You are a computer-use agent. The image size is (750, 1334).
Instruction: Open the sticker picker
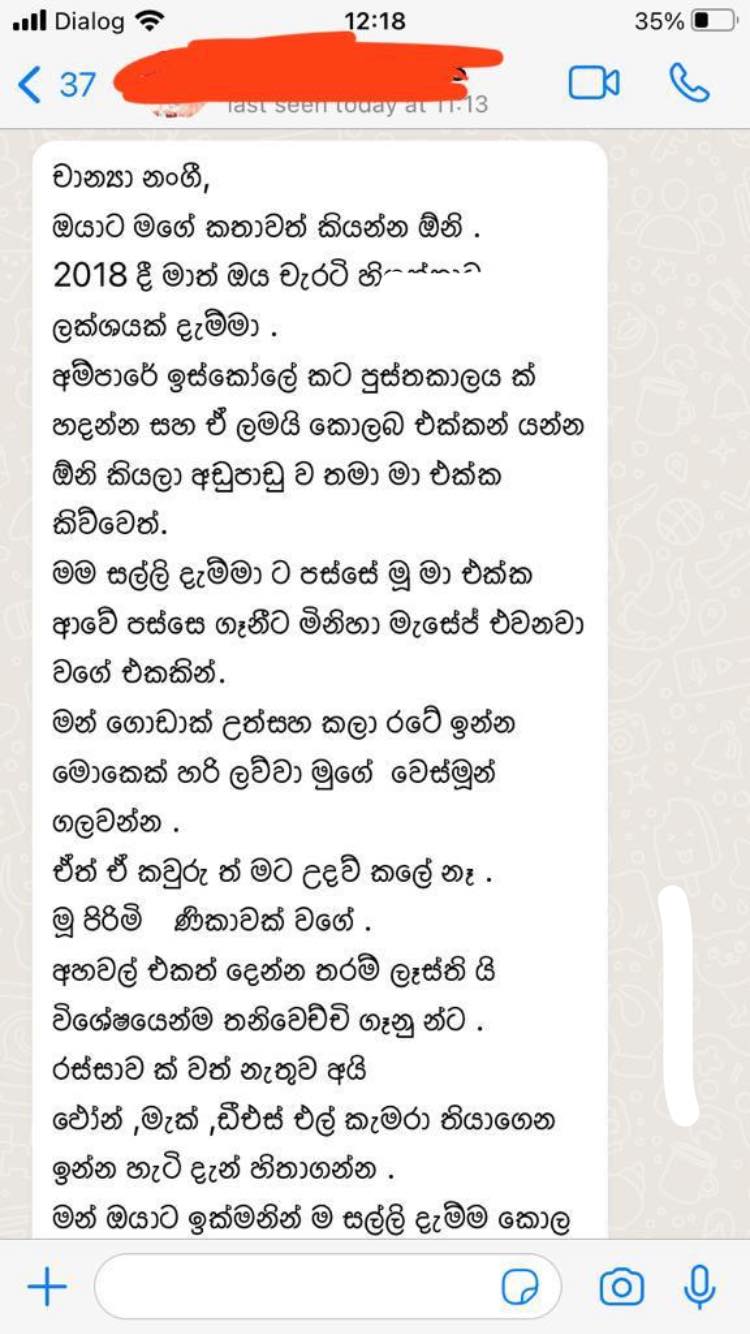pyautogui.click(x=520, y=1288)
